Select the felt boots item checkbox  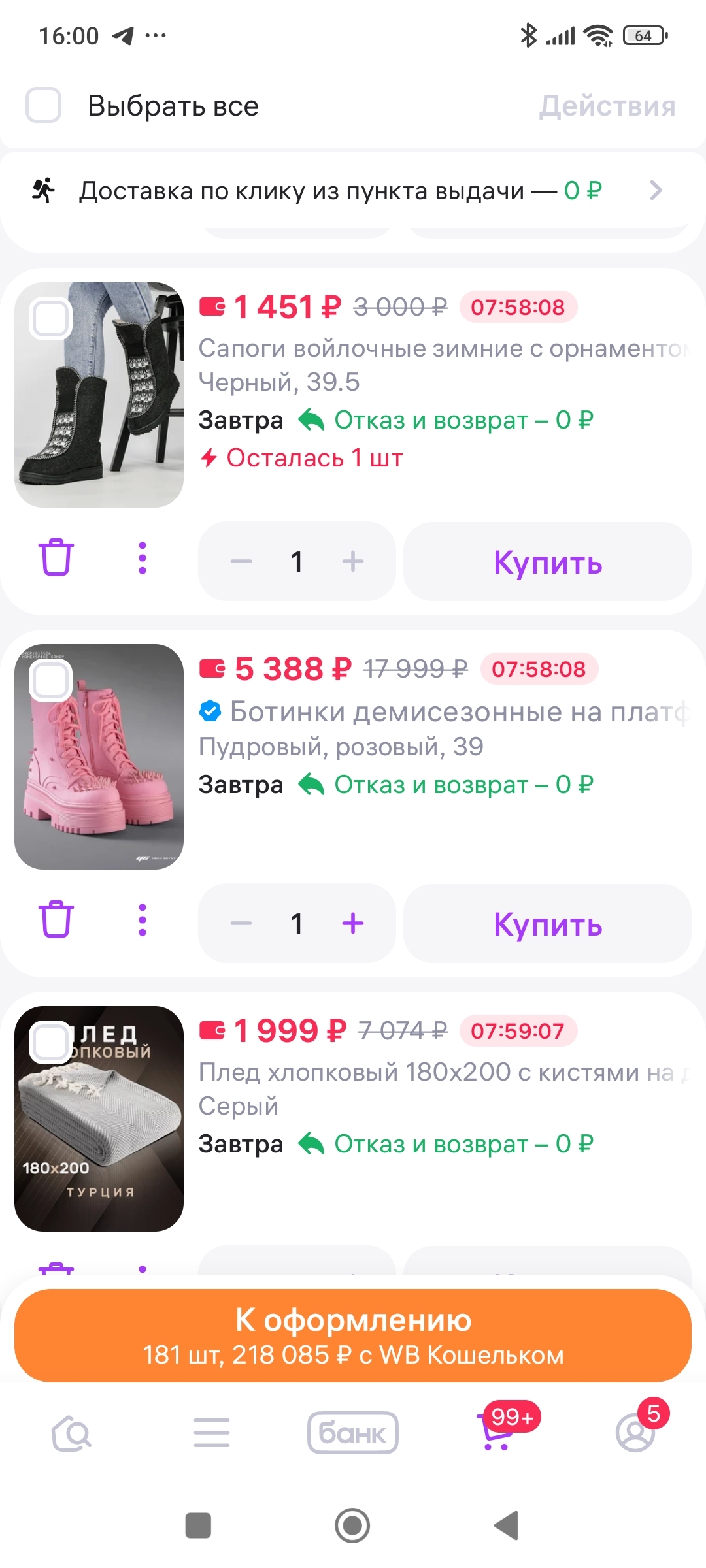point(51,319)
